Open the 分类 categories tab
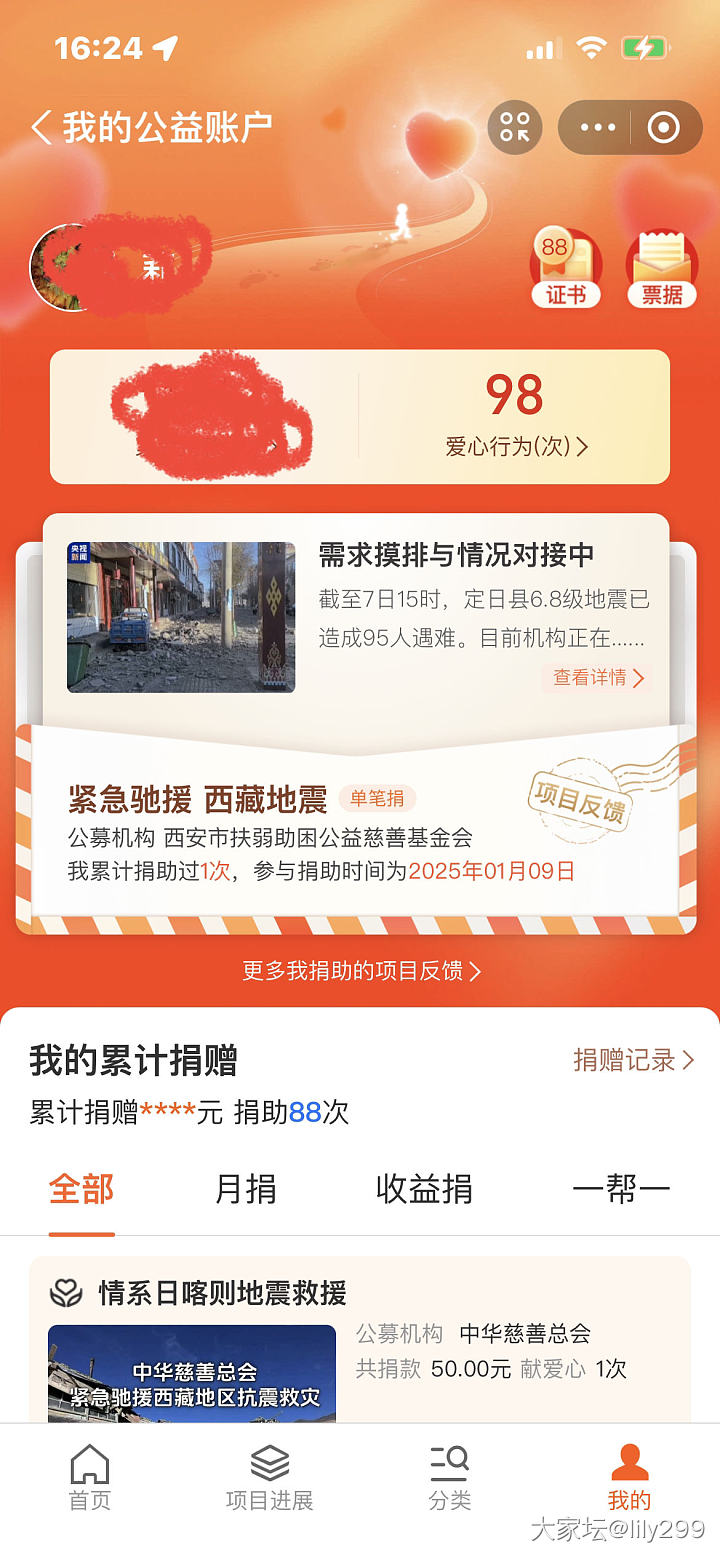The height and width of the screenshot is (1558, 720). click(449, 1478)
